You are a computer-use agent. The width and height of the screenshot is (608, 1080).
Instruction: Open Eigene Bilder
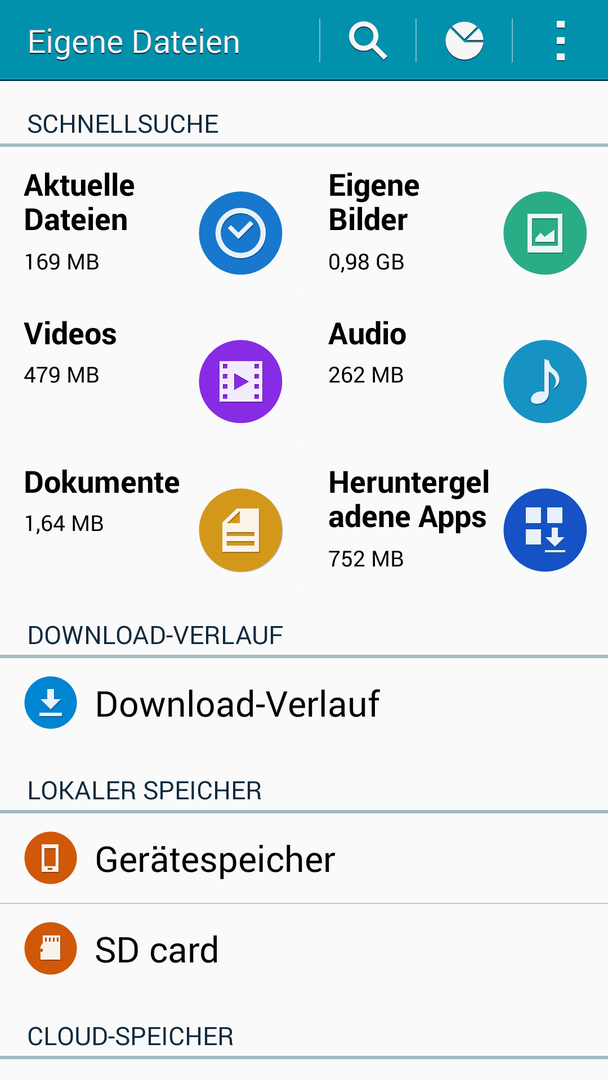pyautogui.click(x=456, y=222)
